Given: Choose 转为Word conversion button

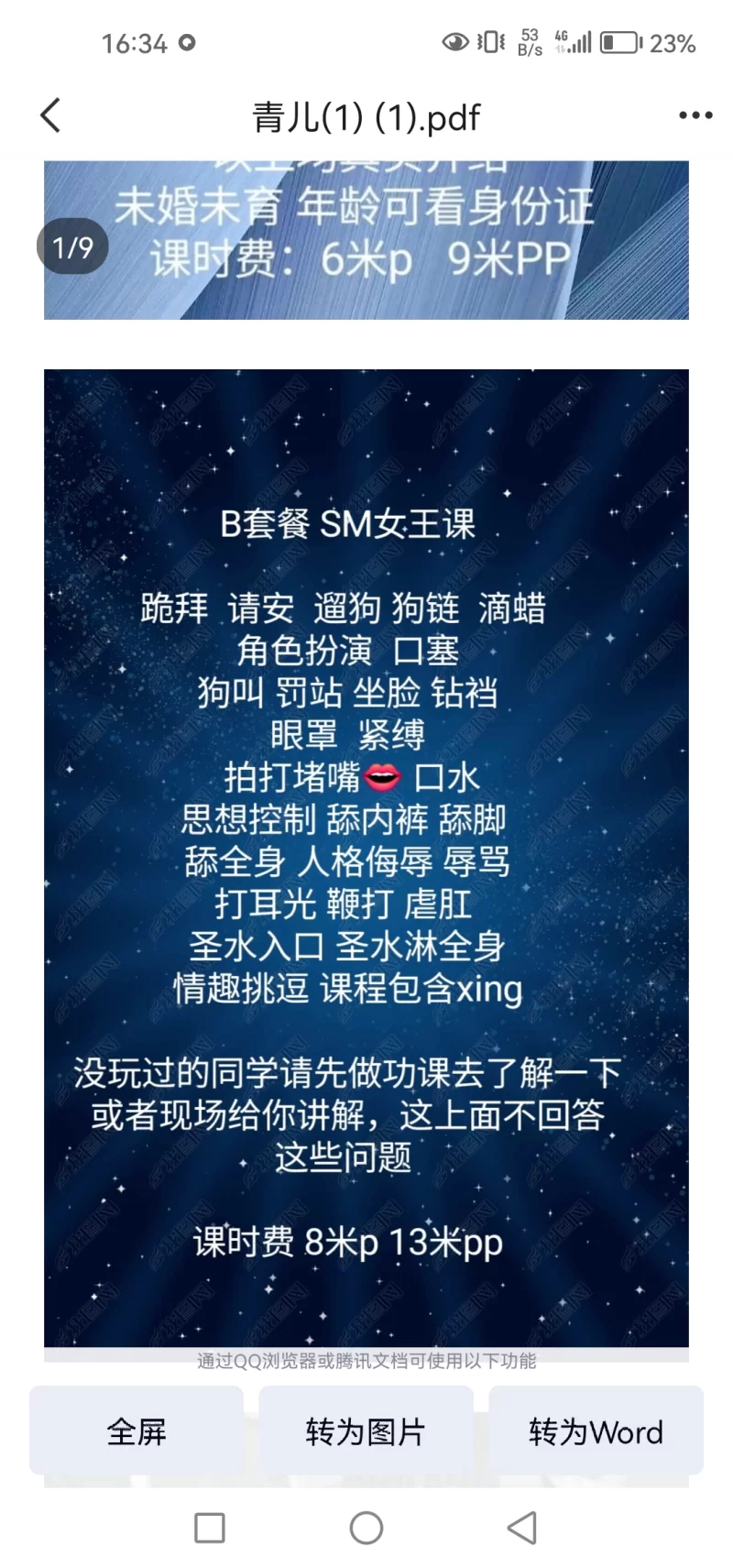Looking at the screenshot, I should pyautogui.click(x=596, y=1431).
